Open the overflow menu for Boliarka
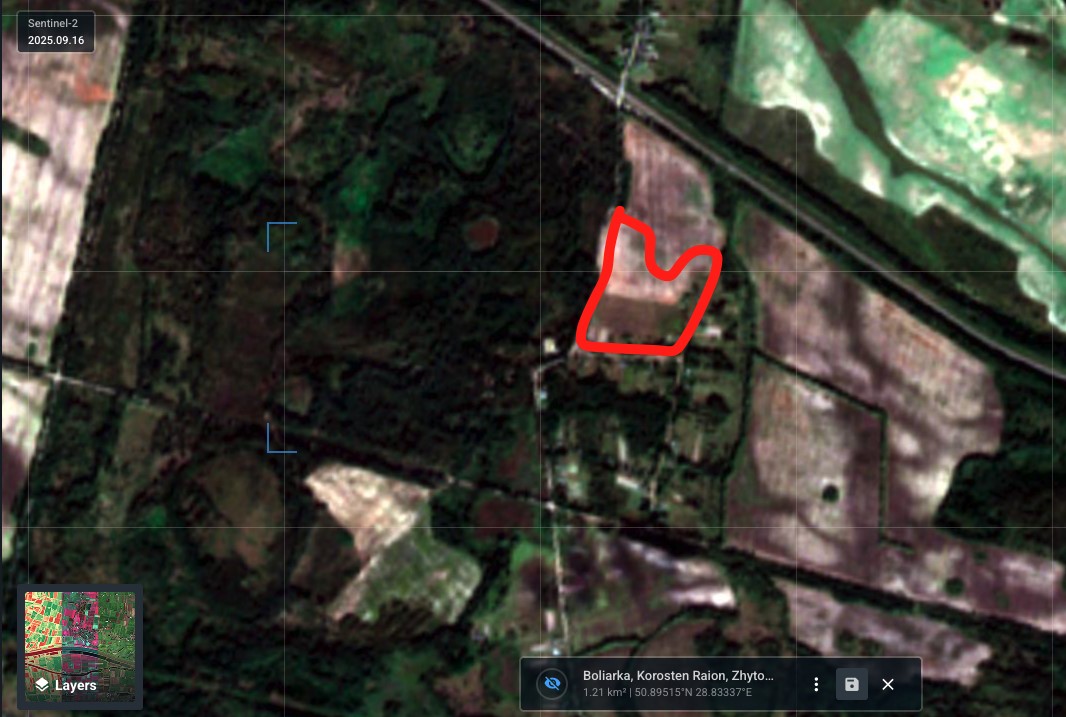1066x717 pixels. tap(816, 684)
